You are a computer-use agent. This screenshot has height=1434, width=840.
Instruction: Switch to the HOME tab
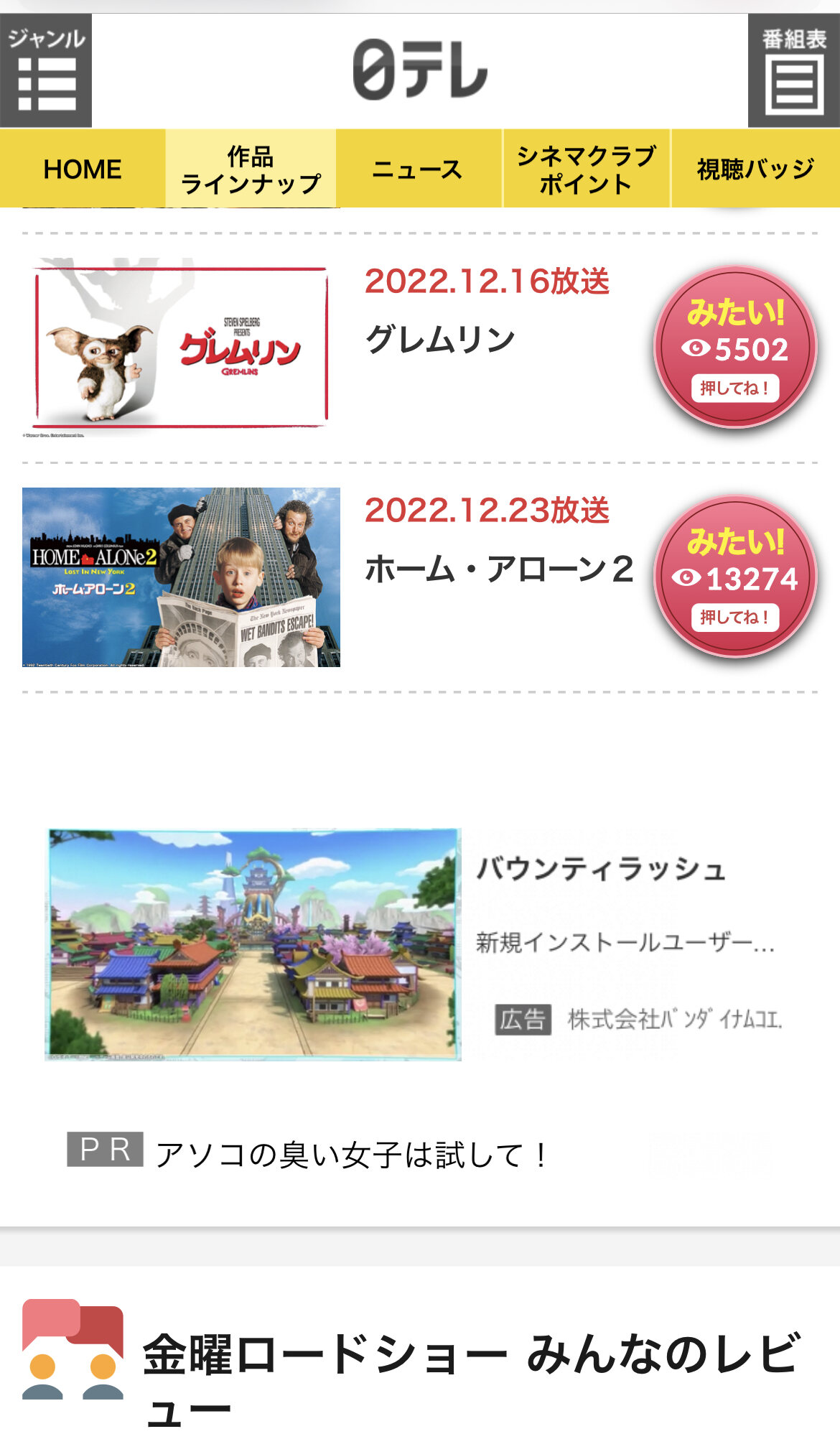tap(83, 169)
